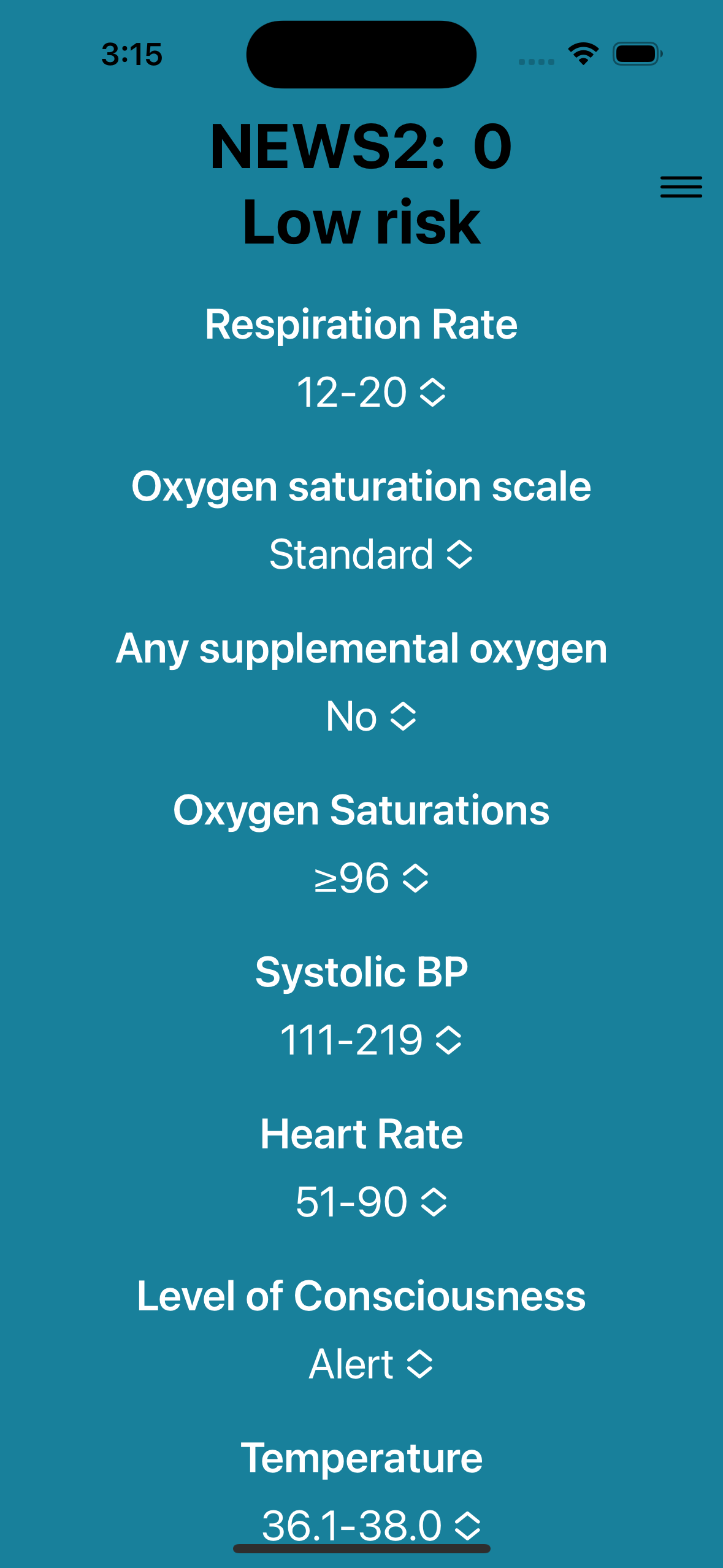This screenshot has height=1568, width=723.
Task: Open the Systolic BP 111-219 picker
Action: 371,1040
